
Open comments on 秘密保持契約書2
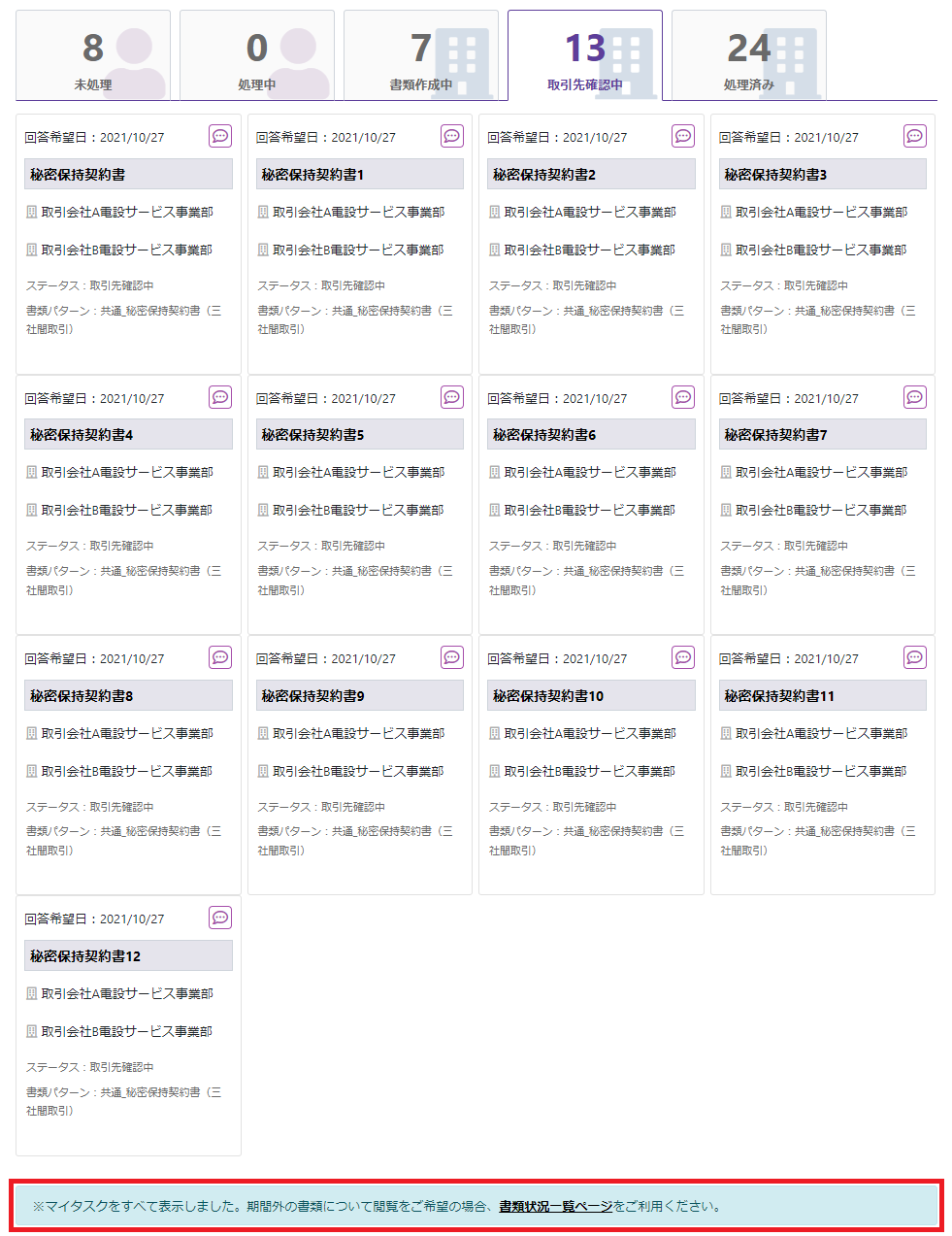click(x=683, y=136)
